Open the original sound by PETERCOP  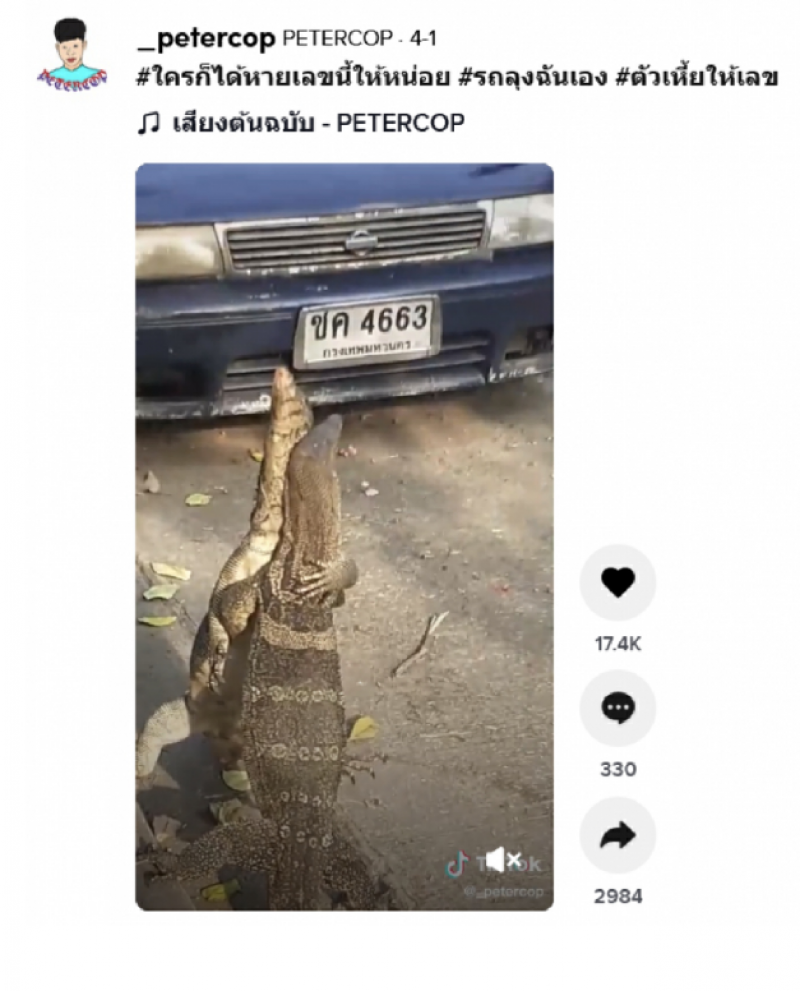click(318, 123)
